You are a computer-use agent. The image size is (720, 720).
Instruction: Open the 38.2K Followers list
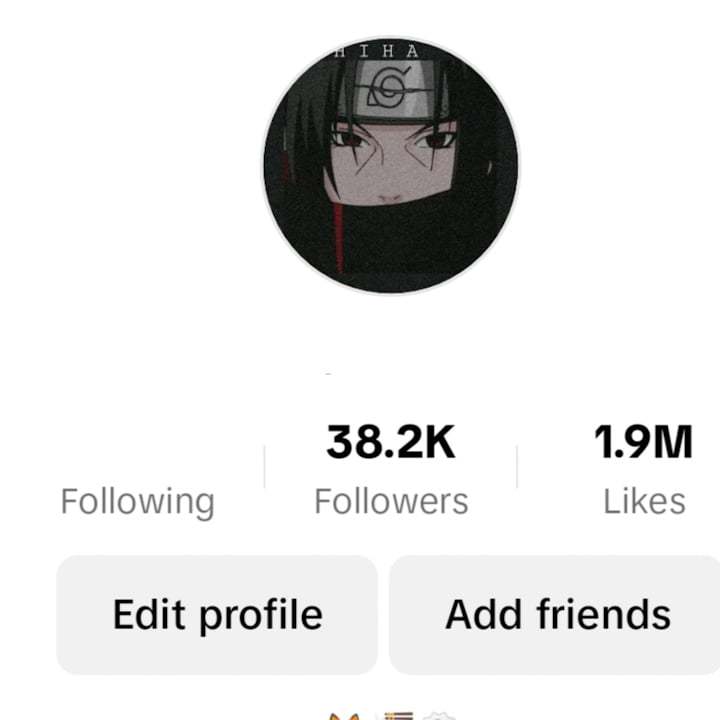(x=391, y=470)
